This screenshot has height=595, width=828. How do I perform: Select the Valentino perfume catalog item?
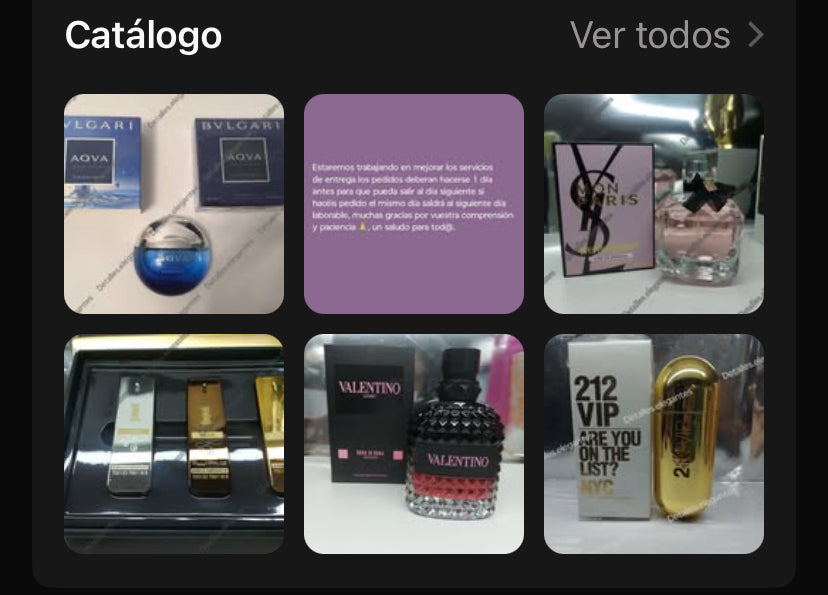[414, 444]
